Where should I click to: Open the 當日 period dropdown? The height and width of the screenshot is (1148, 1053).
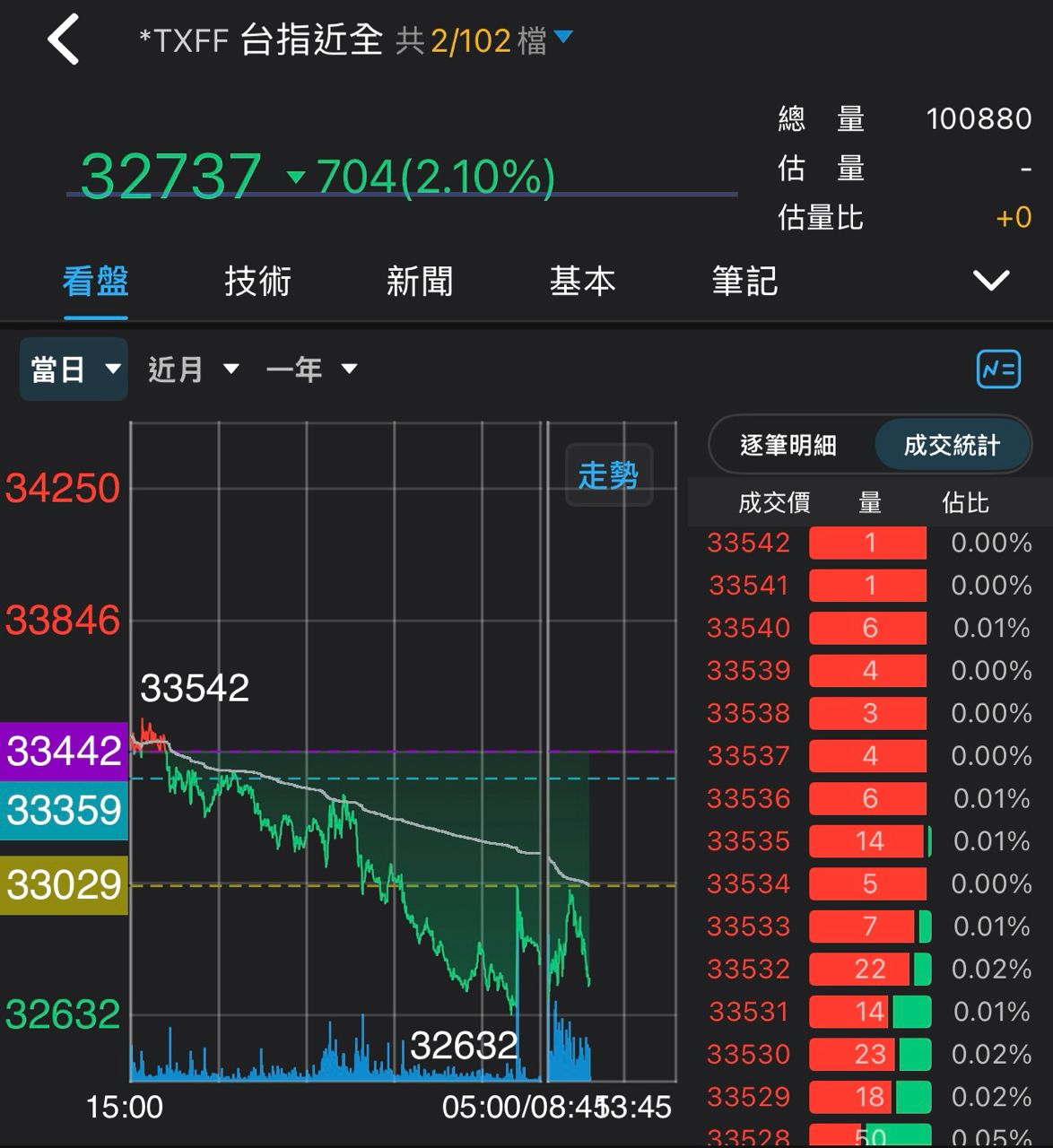click(74, 369)
